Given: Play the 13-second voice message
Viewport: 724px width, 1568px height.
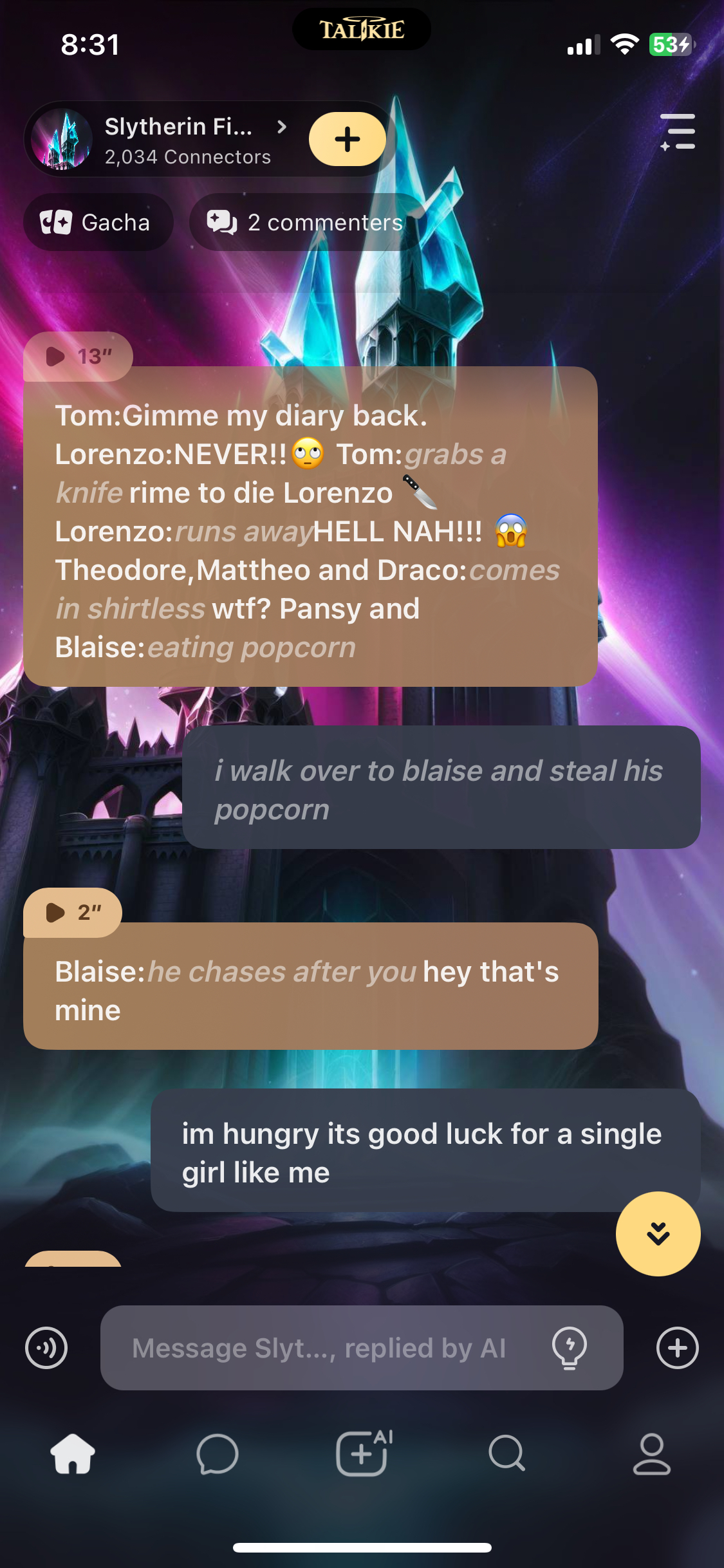Looking at the screenshot, I should click(77, 356).
